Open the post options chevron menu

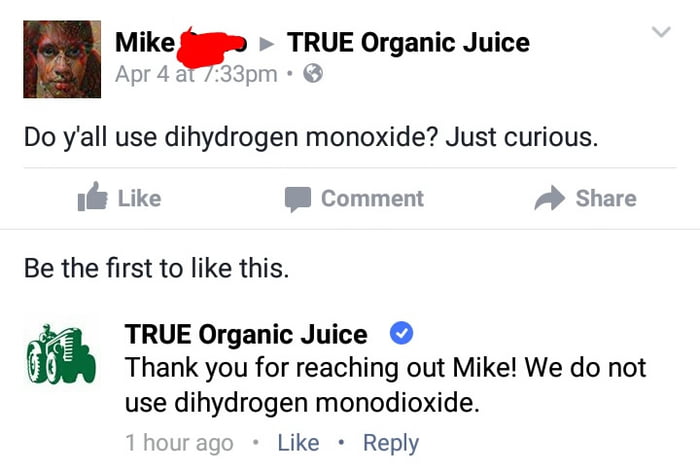pyautogui.click(x=660, y=33)
